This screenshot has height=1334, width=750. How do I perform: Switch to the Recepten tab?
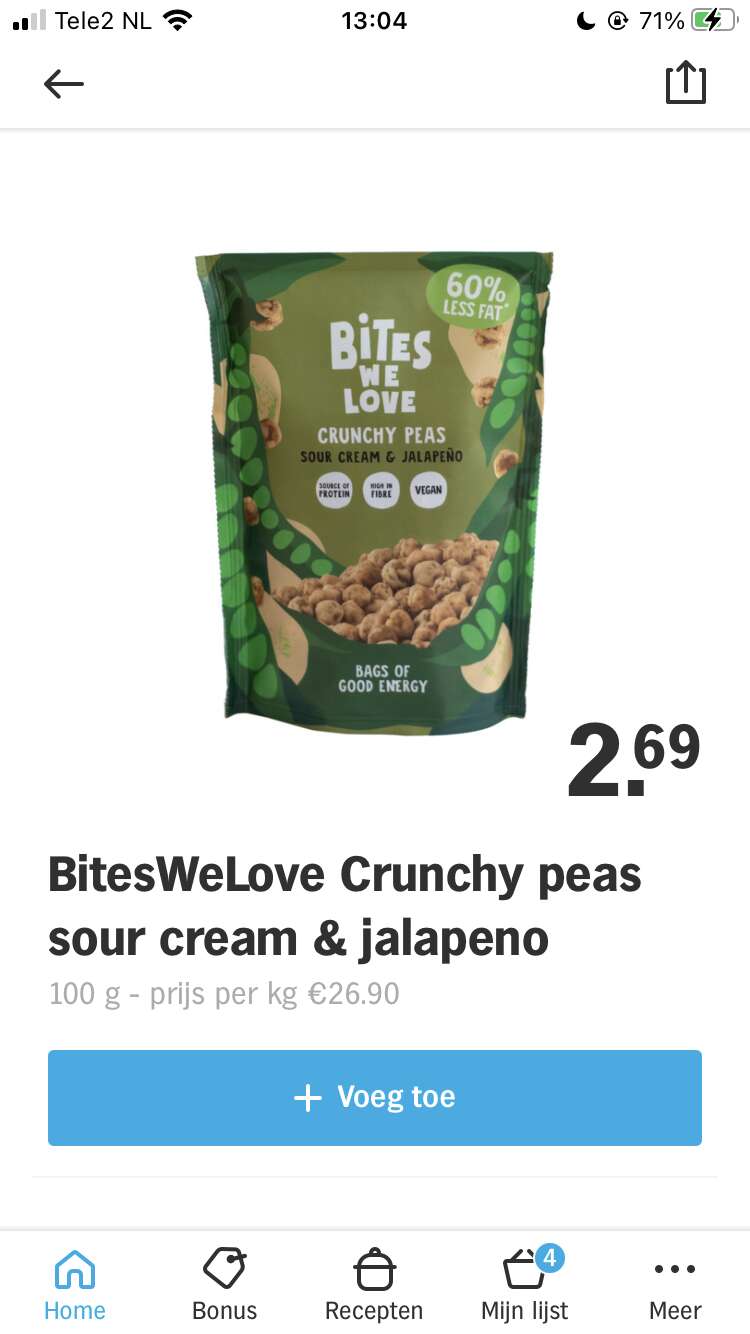pyautogui.click(x=374, y=1284)
